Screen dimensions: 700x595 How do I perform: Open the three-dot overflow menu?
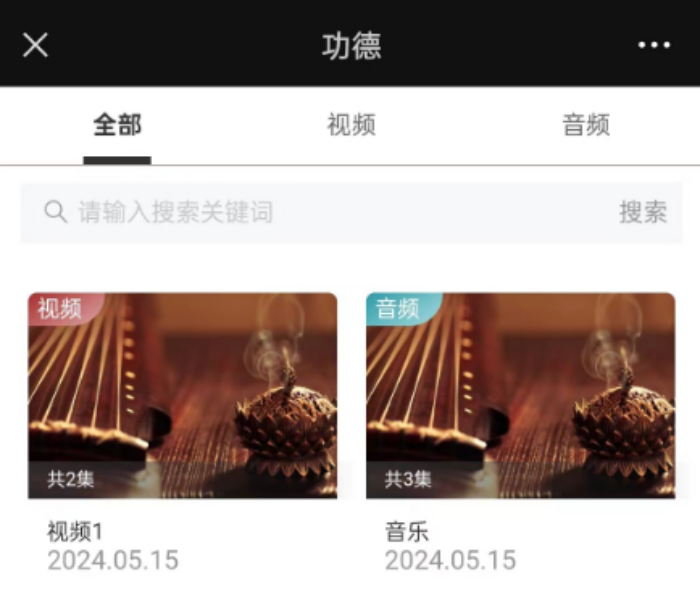(x=653, y=45)
